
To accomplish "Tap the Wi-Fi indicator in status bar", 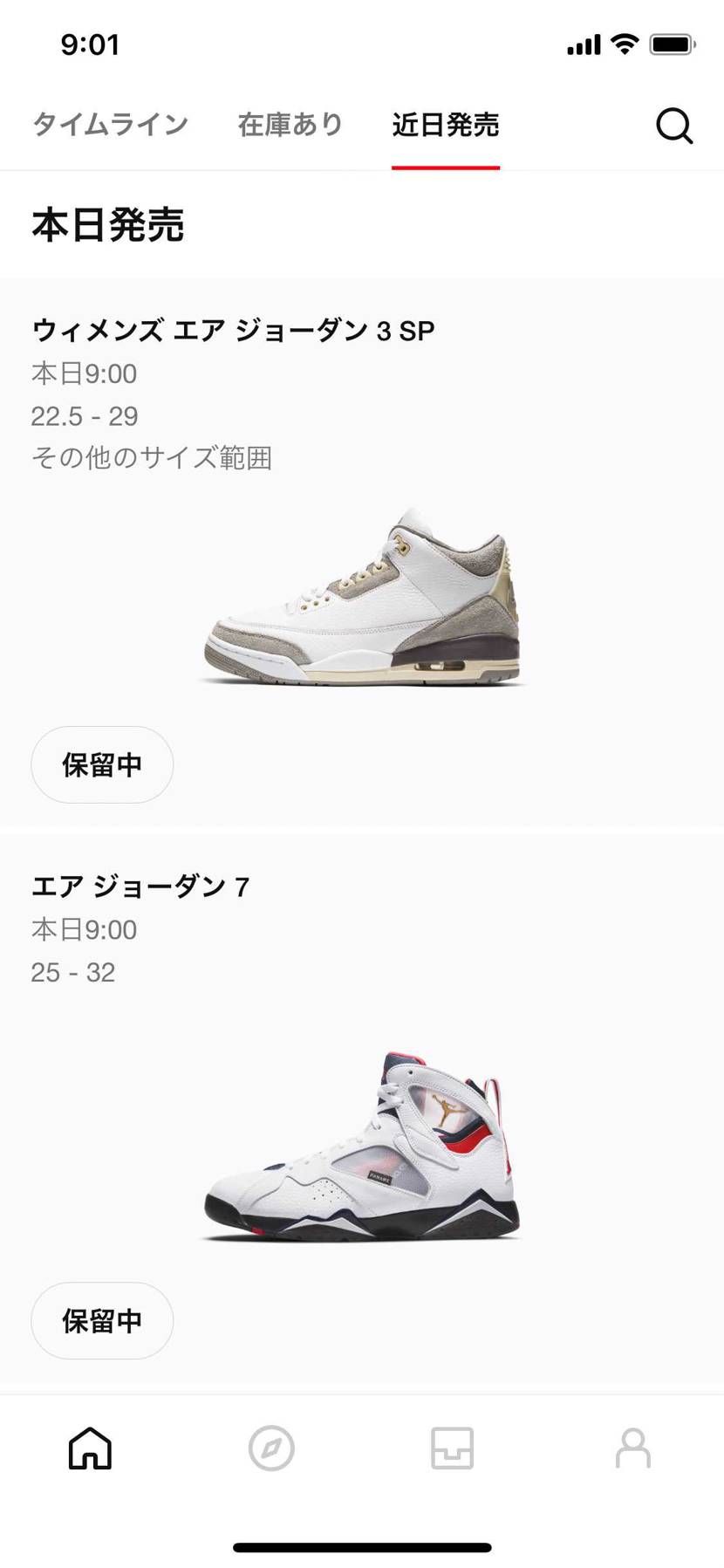I will pyautogui.click(x=625, y=42).
